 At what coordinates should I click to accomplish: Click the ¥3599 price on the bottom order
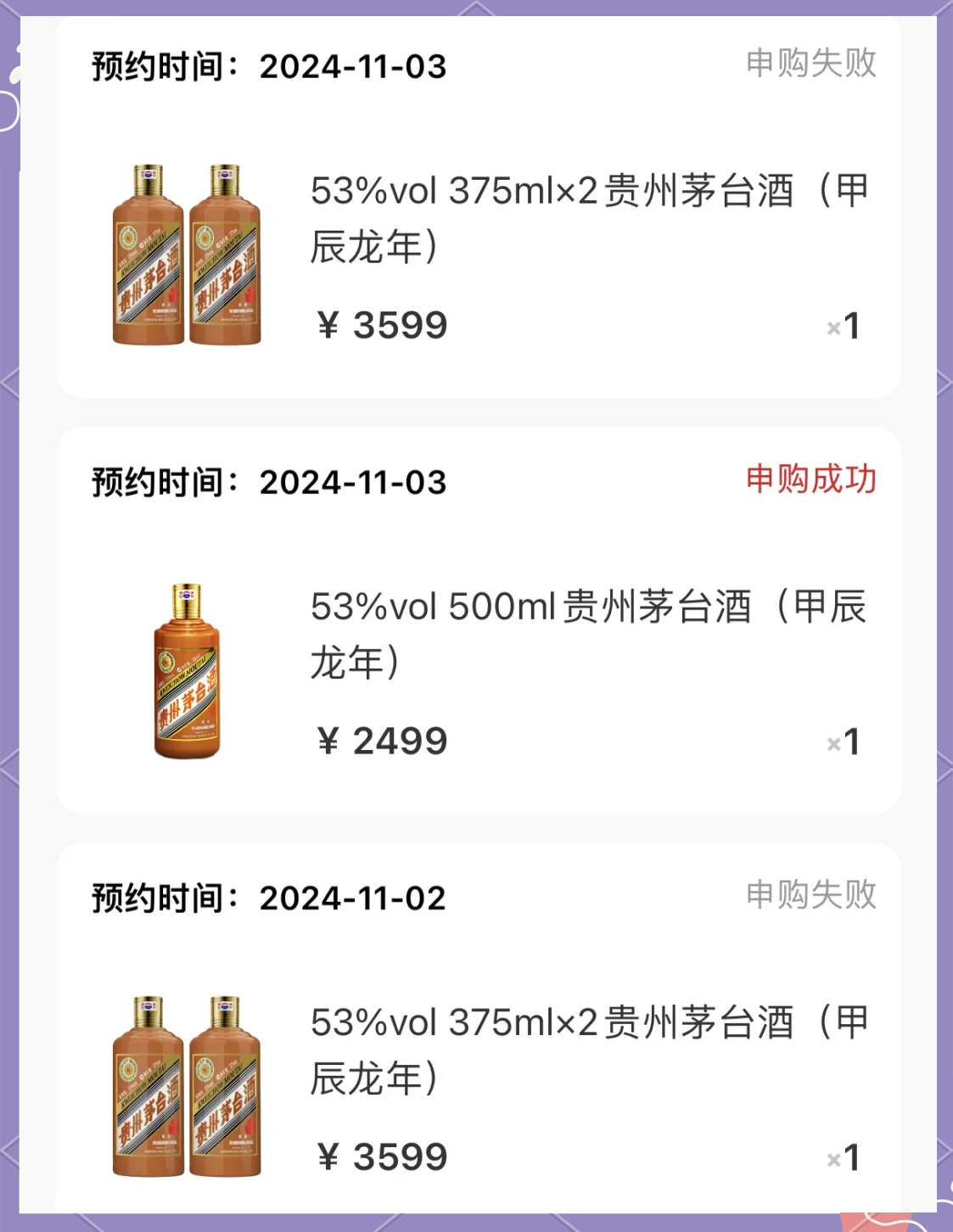click(384, 1154)
